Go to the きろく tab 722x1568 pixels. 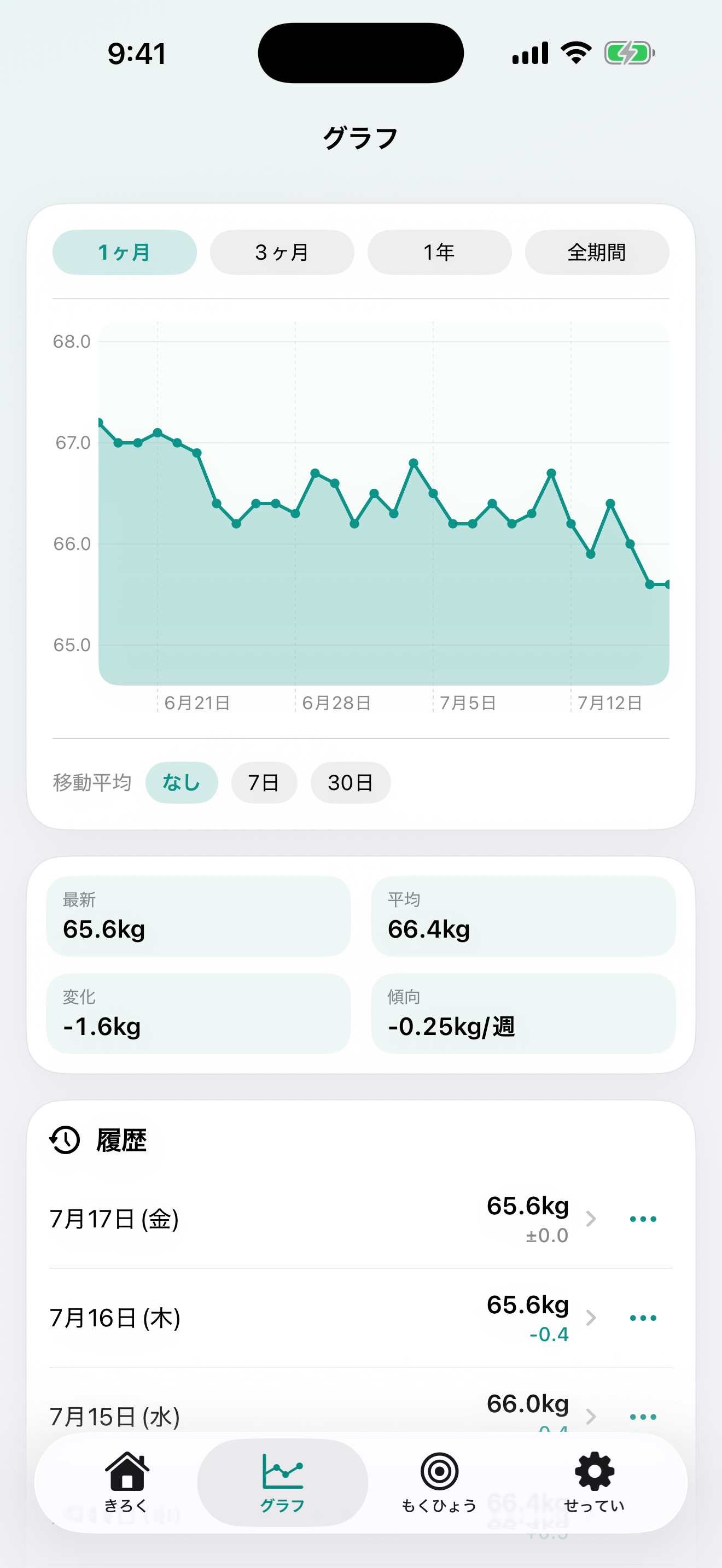coord(127,1482)
